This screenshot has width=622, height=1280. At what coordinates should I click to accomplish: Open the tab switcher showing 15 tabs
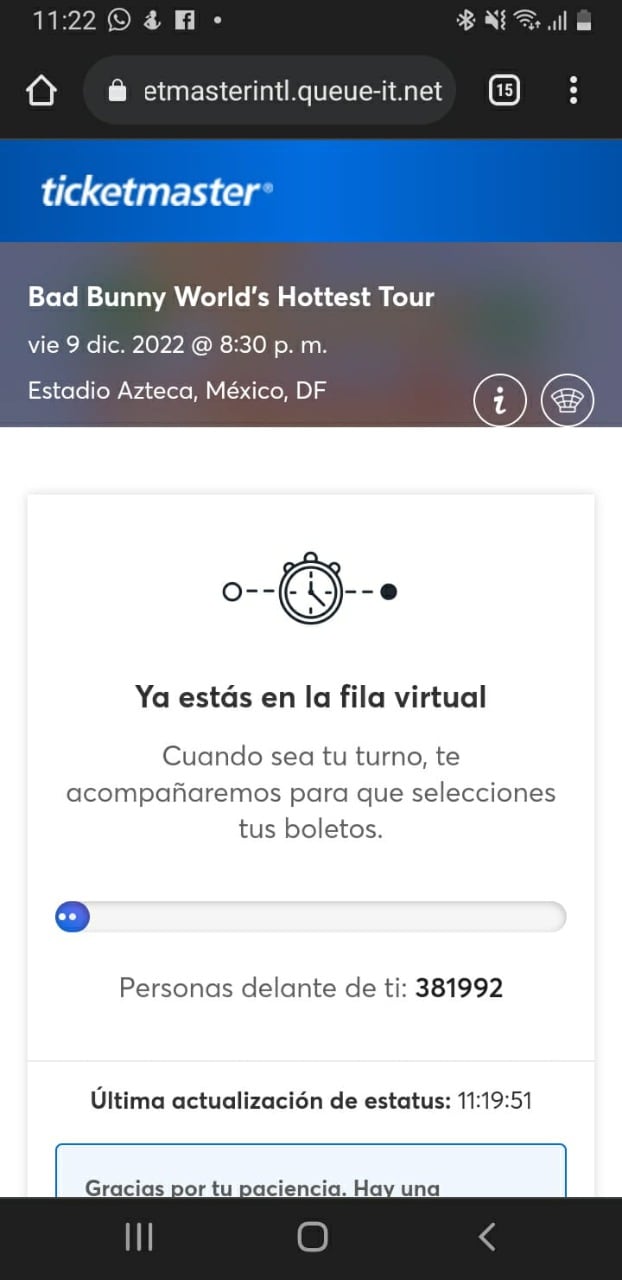pyautogui.click(x=504, y=91)
